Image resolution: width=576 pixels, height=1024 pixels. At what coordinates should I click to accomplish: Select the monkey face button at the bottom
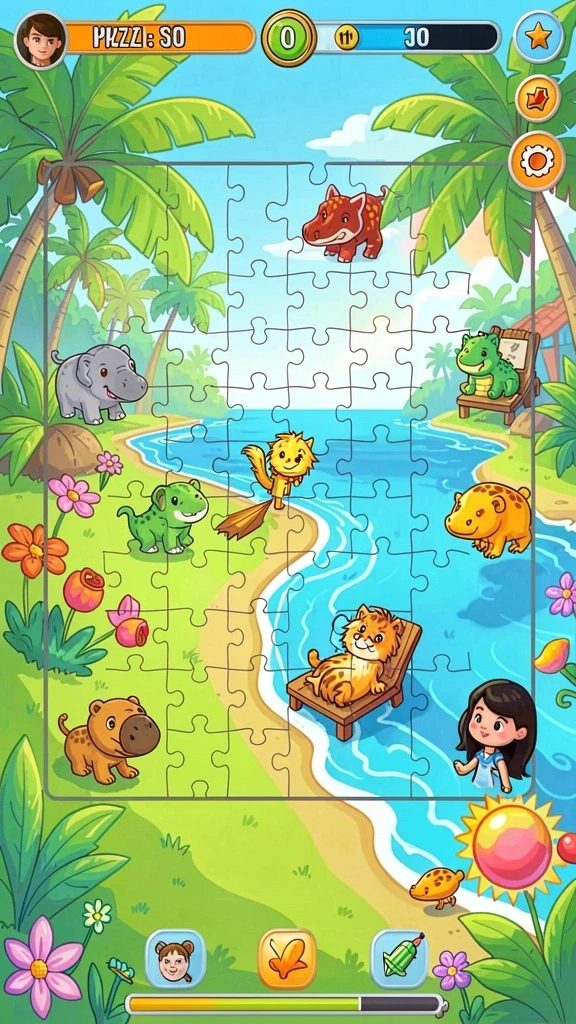(x=175, y=959)
